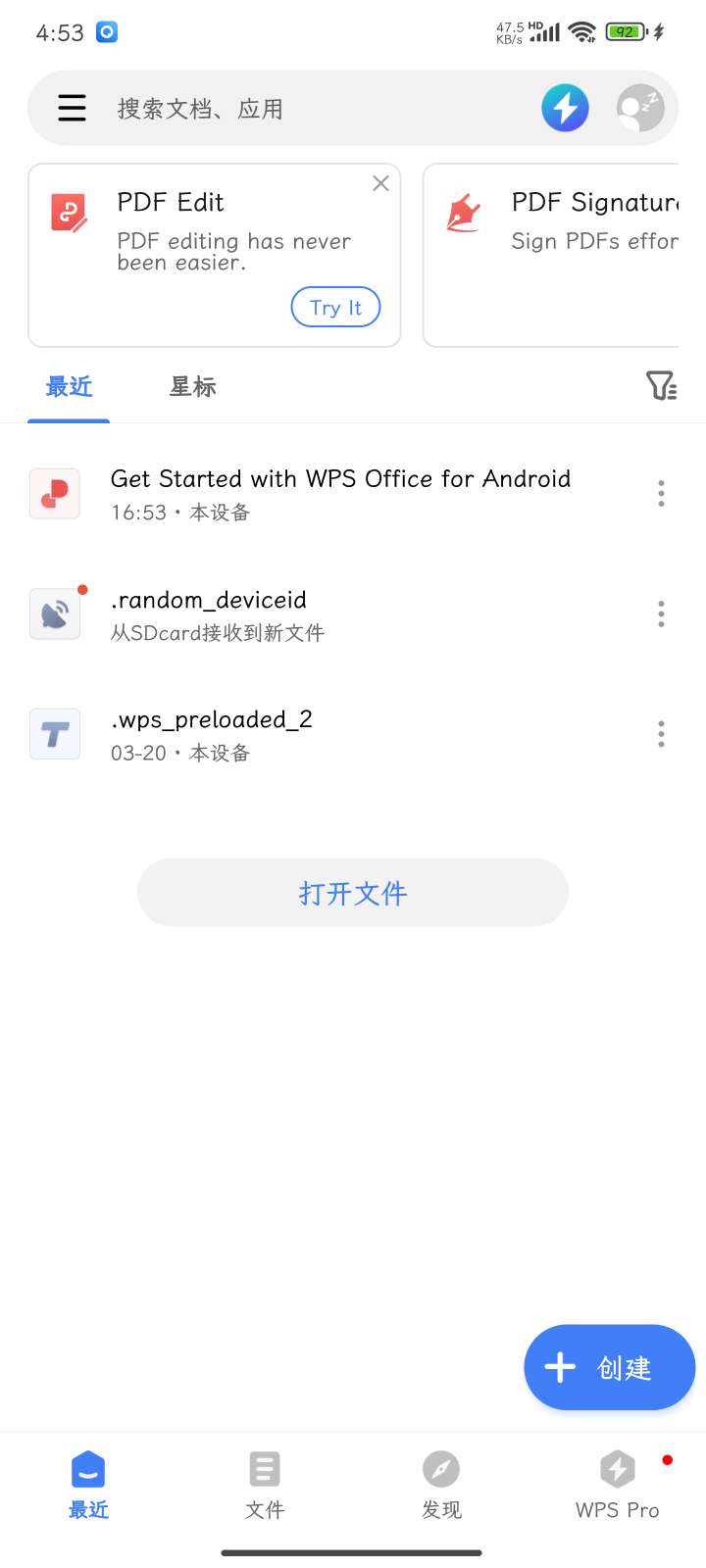706x1568 pixels.
Task: Dismiss the PDF Edit card
Action: point(380,183)
